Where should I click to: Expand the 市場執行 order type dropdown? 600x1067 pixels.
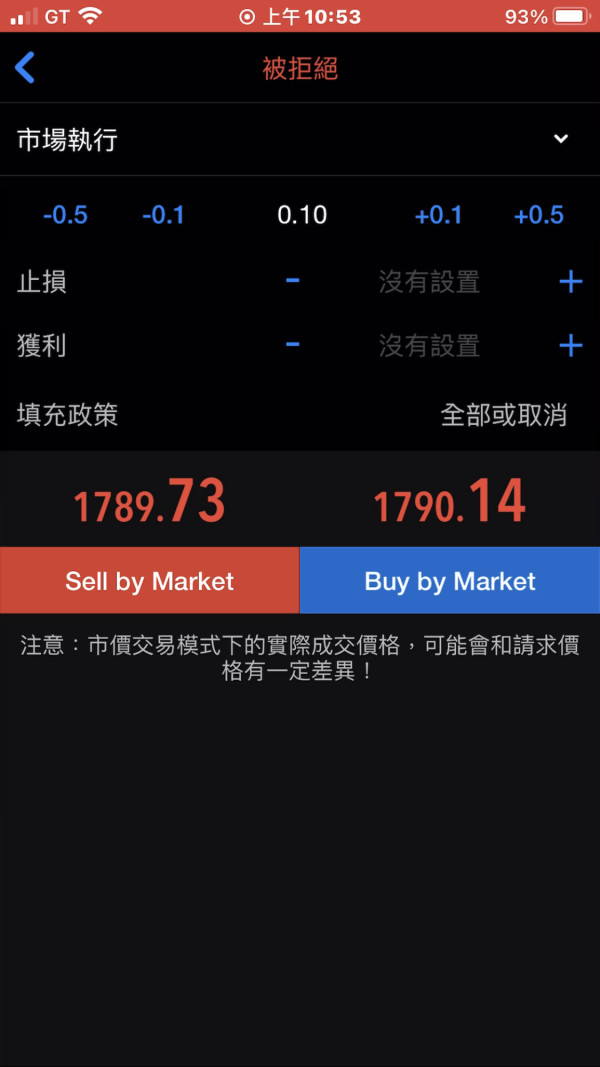pyautogui.click(x=300, y=139)
